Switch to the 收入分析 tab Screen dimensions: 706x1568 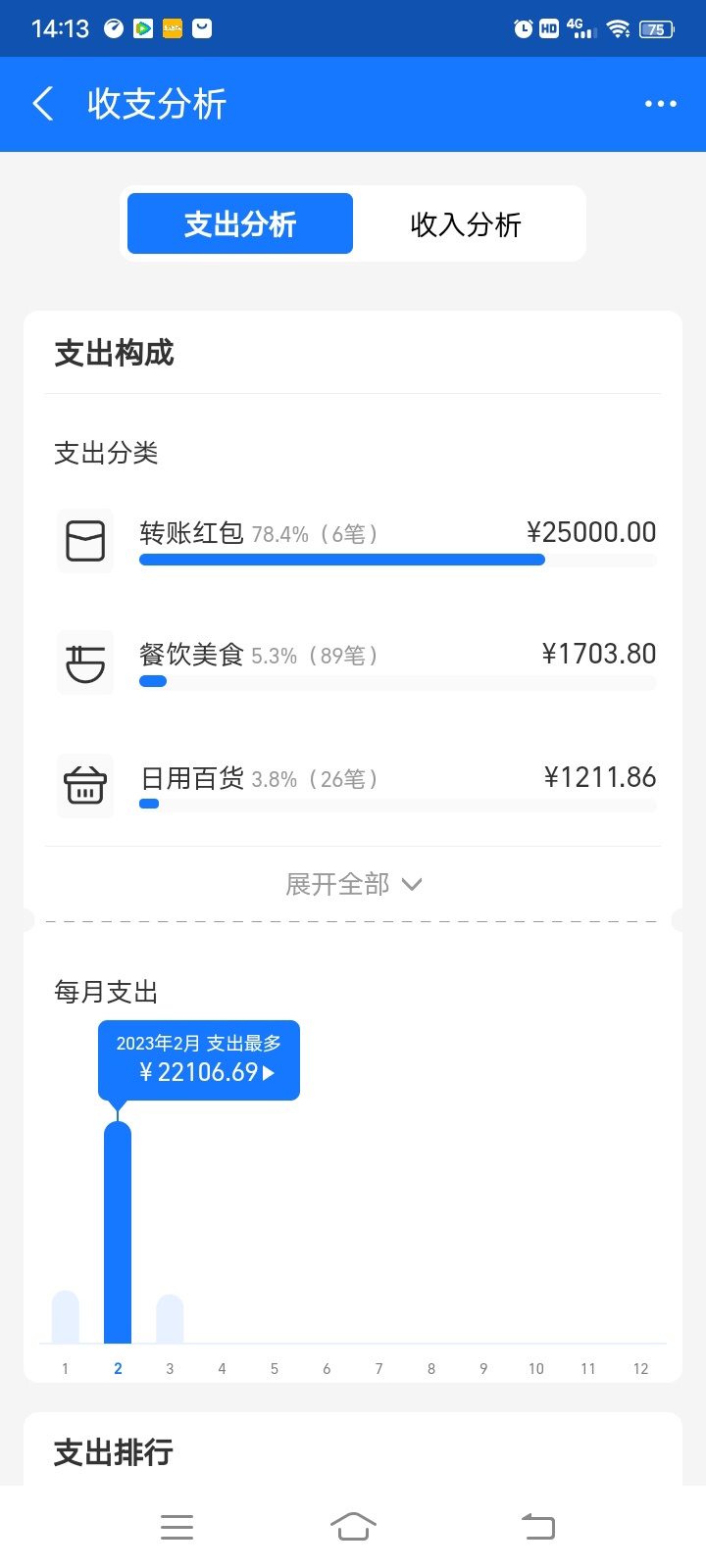coord(466,223)
